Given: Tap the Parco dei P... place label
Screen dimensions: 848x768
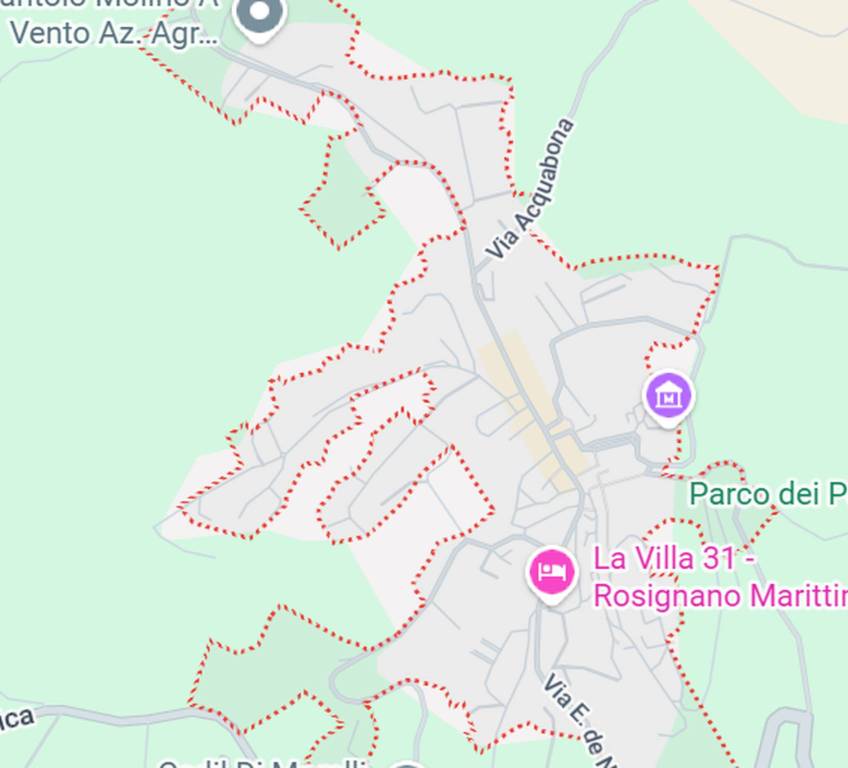Looking at the screenshot, I should 768,494.
